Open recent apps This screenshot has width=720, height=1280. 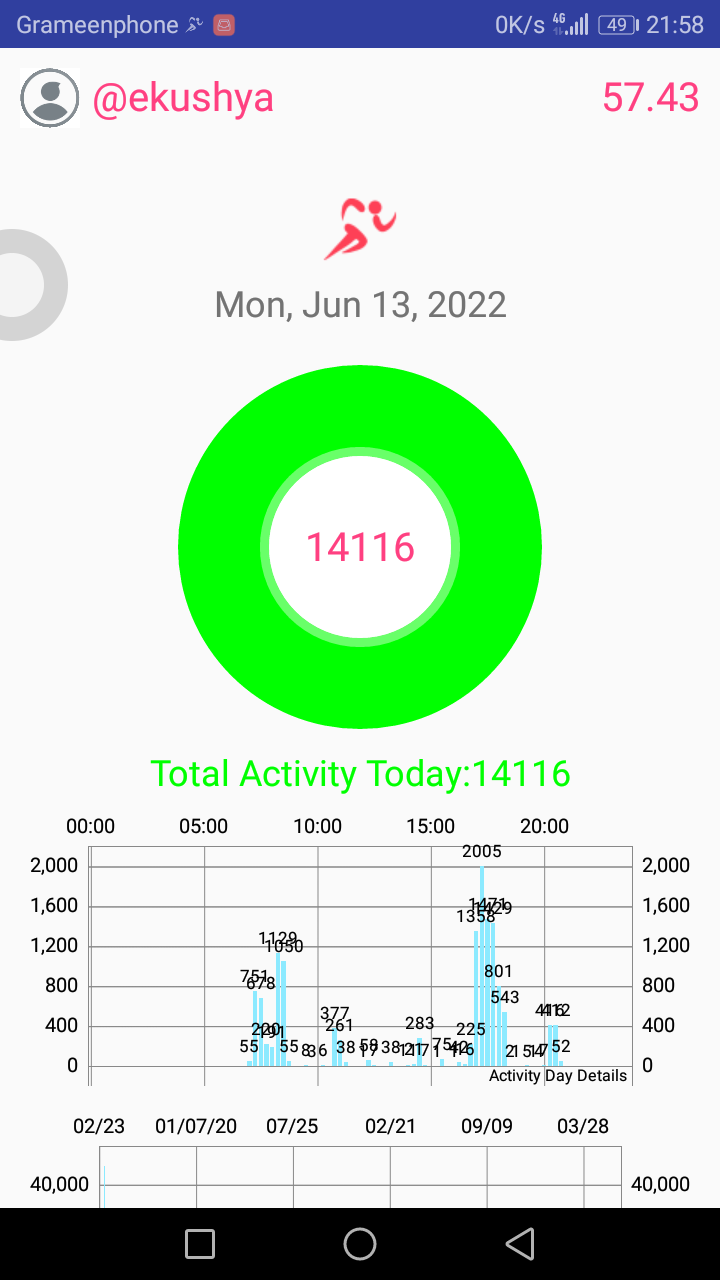click(200, 1244)
